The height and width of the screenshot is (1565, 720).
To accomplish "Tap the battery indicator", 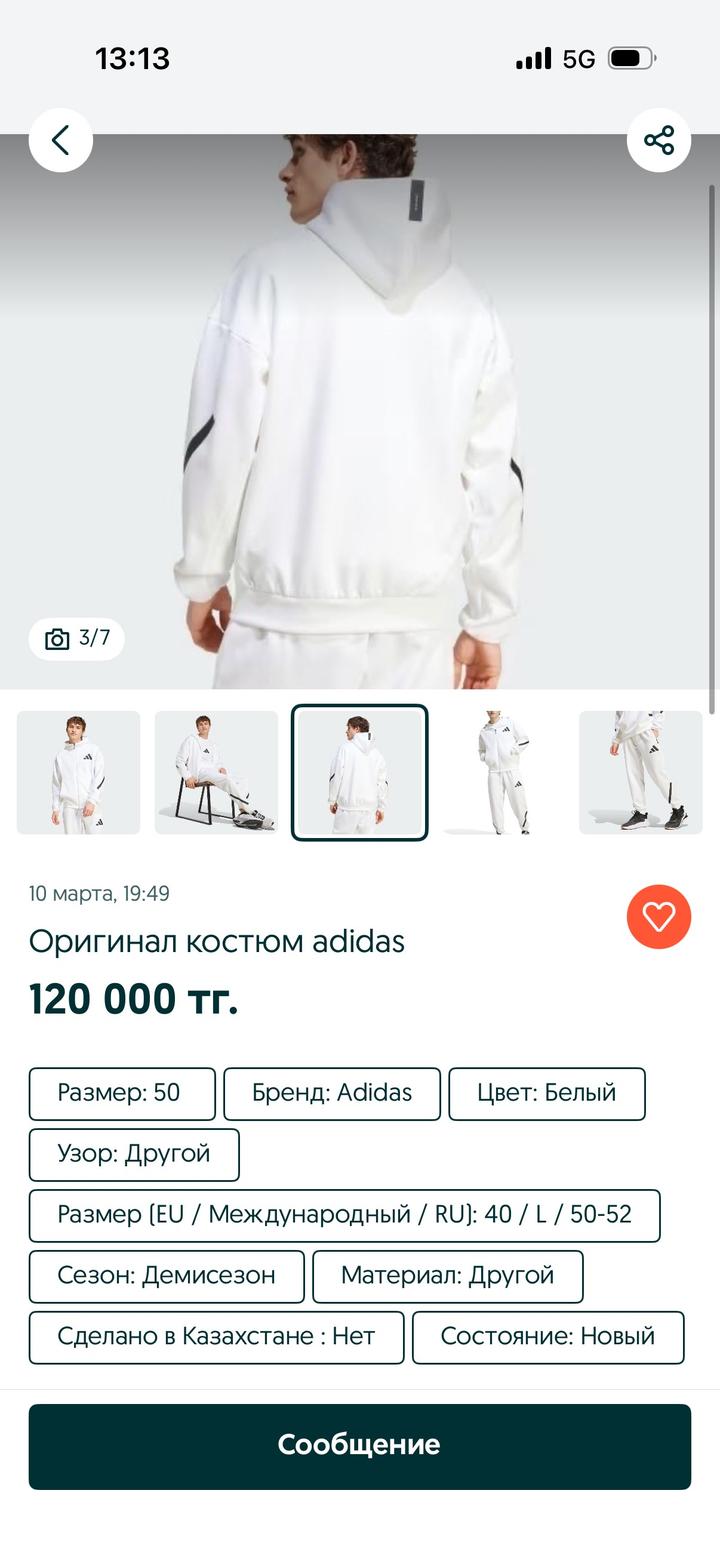I will [635, 58].
